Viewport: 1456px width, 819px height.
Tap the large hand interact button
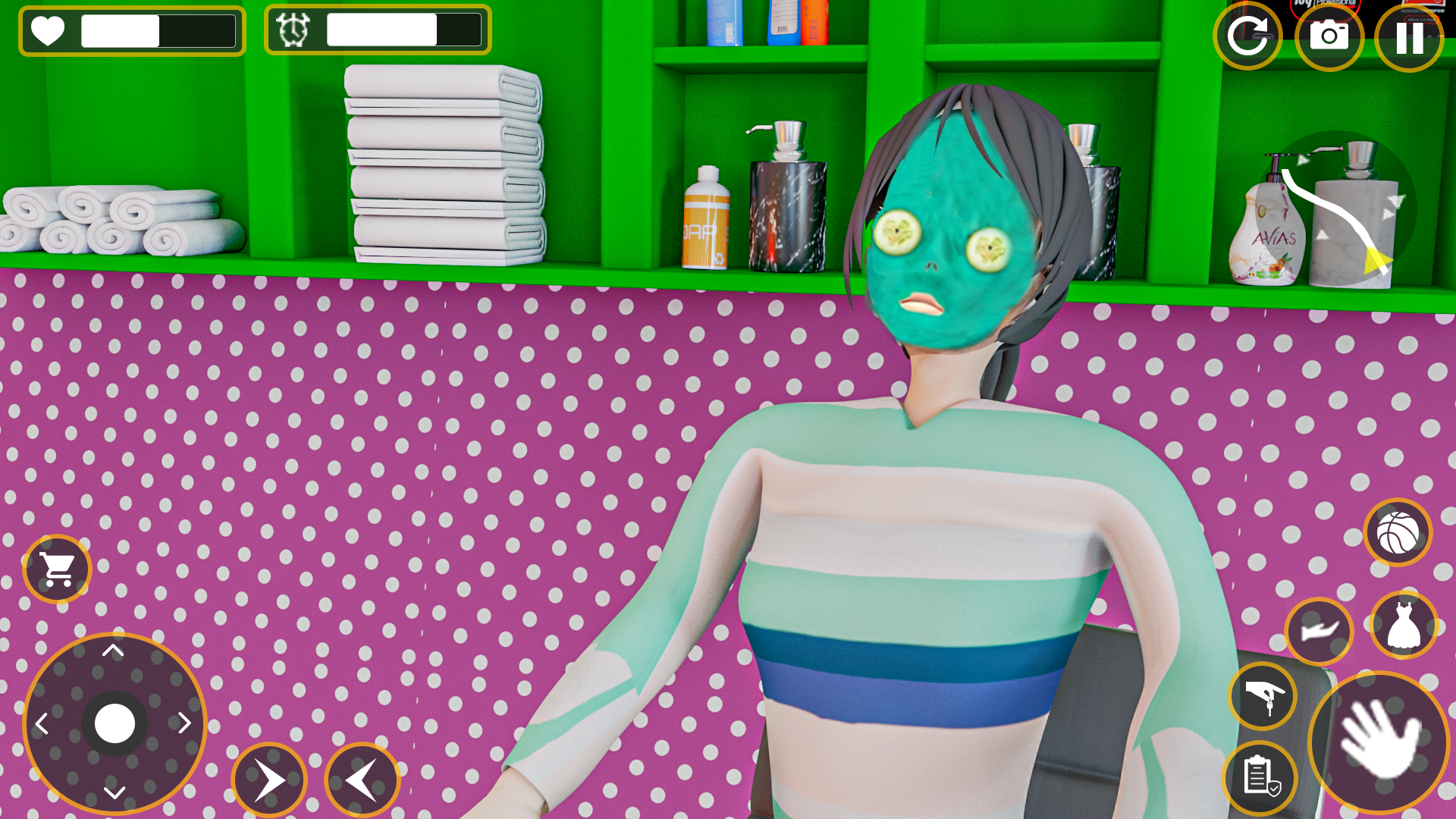tap(1379, 742)
